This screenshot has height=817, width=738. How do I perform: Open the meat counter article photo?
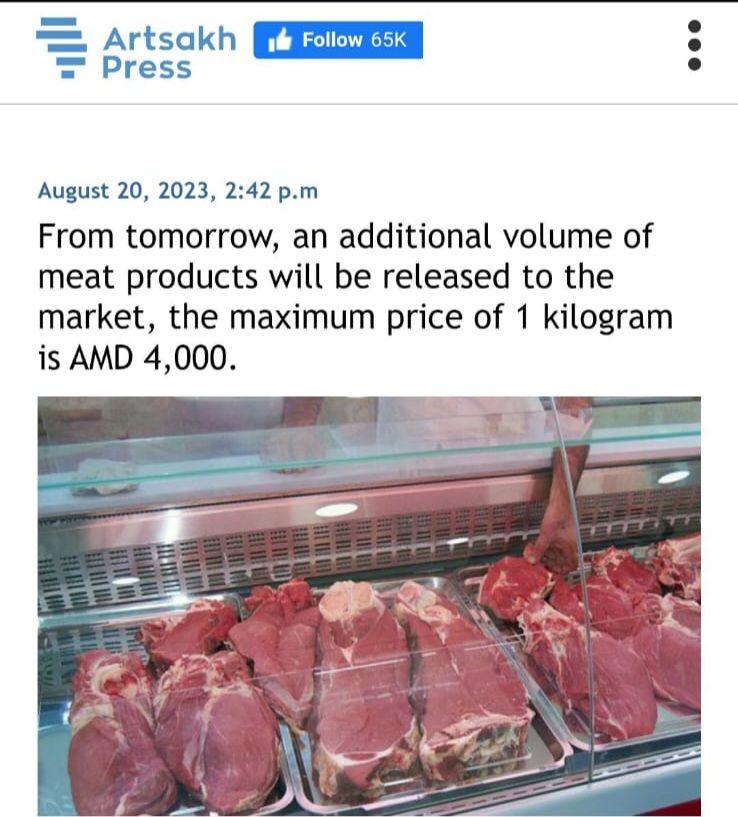tap(369, 605)
